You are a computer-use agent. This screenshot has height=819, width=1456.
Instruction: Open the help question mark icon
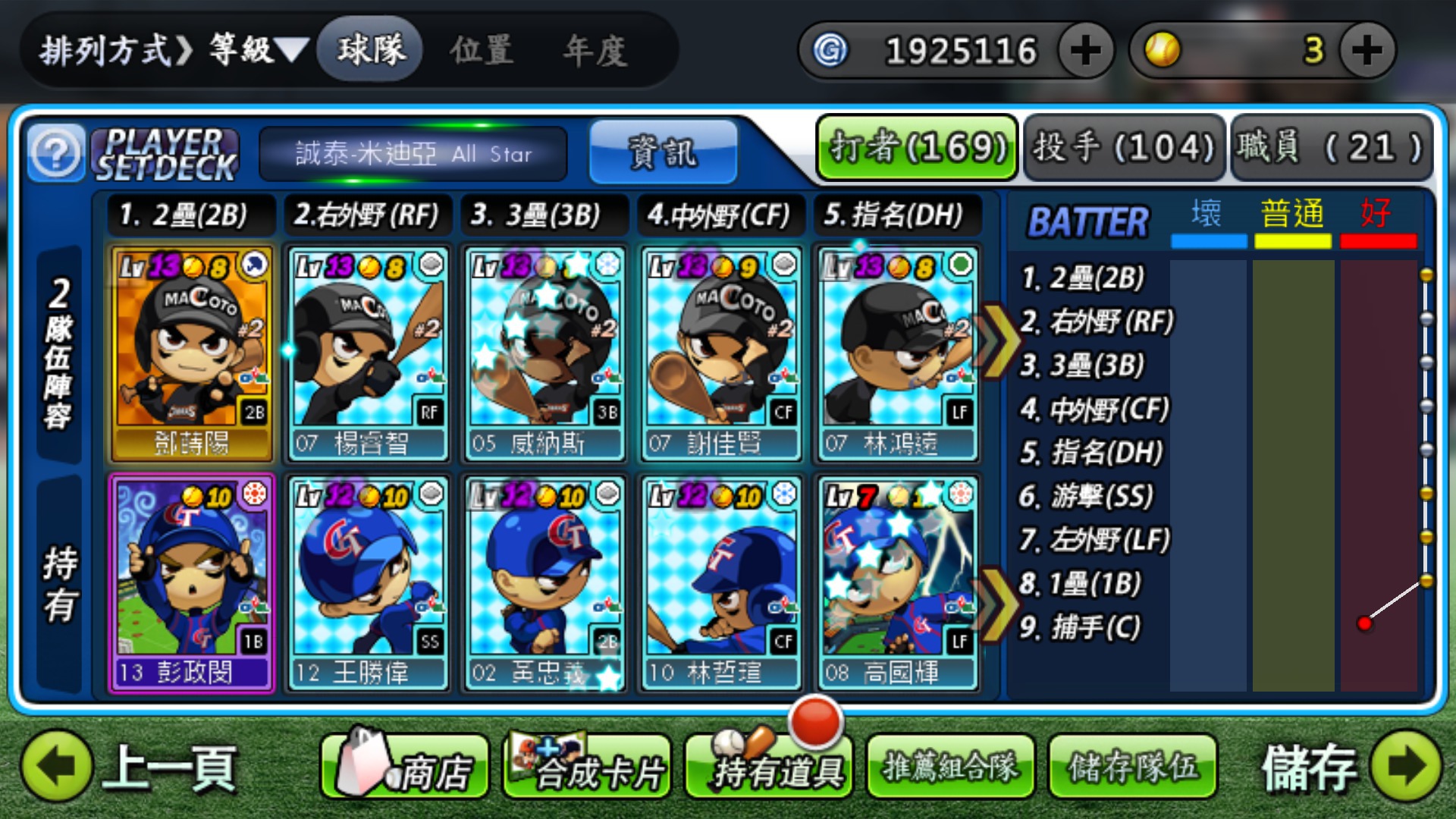(55, 152)
